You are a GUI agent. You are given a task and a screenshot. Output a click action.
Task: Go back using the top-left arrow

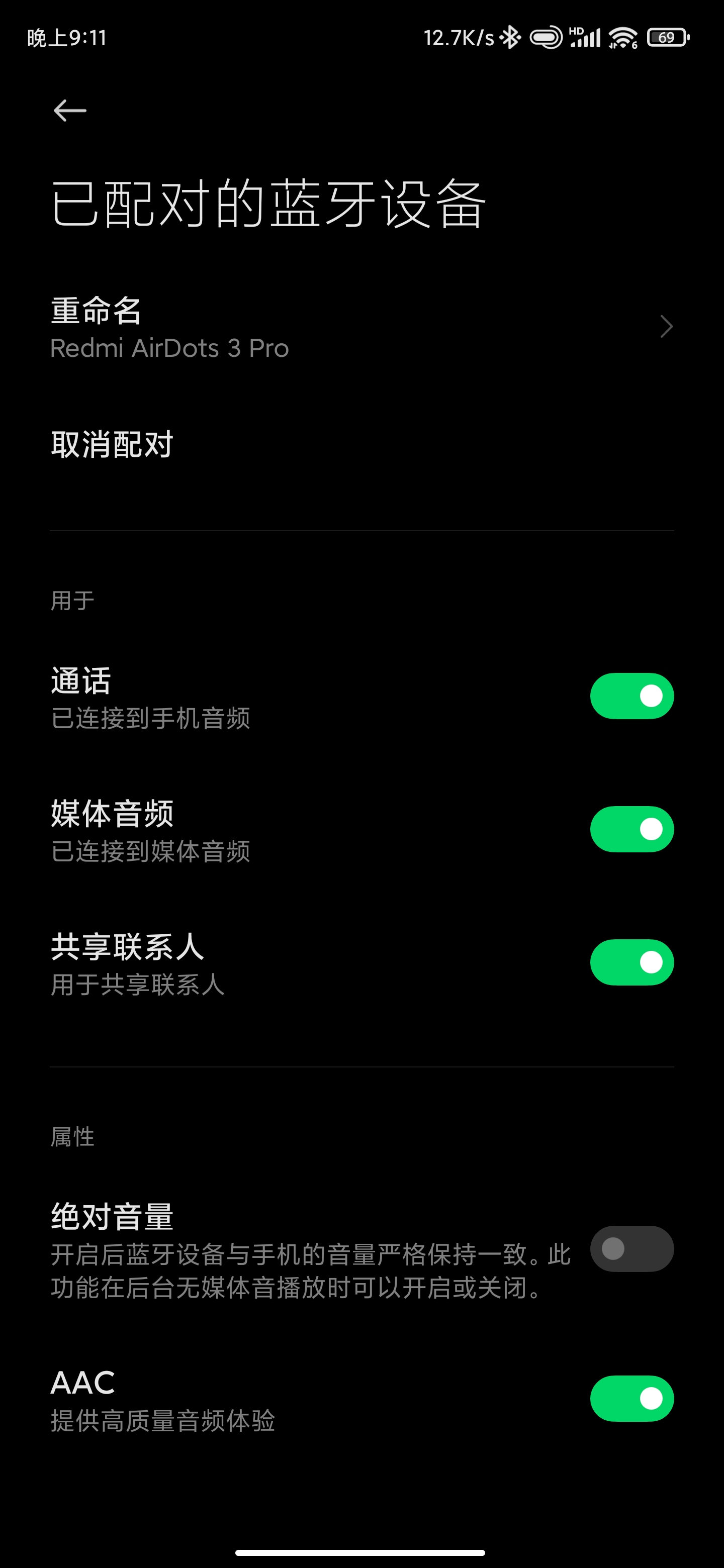coord(70,111)
